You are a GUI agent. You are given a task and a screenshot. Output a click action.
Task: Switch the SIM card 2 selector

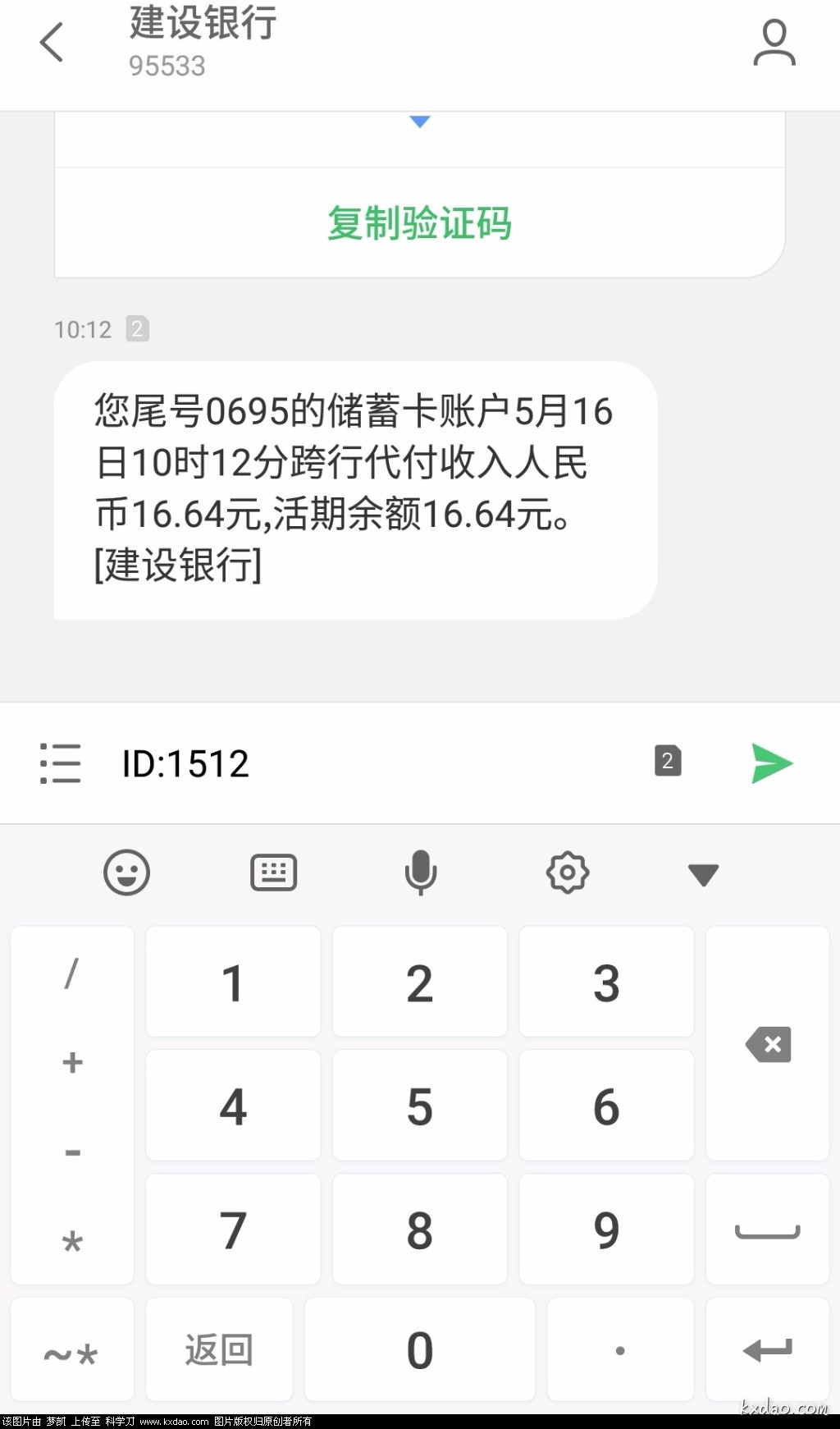click(x=667, y=761)
